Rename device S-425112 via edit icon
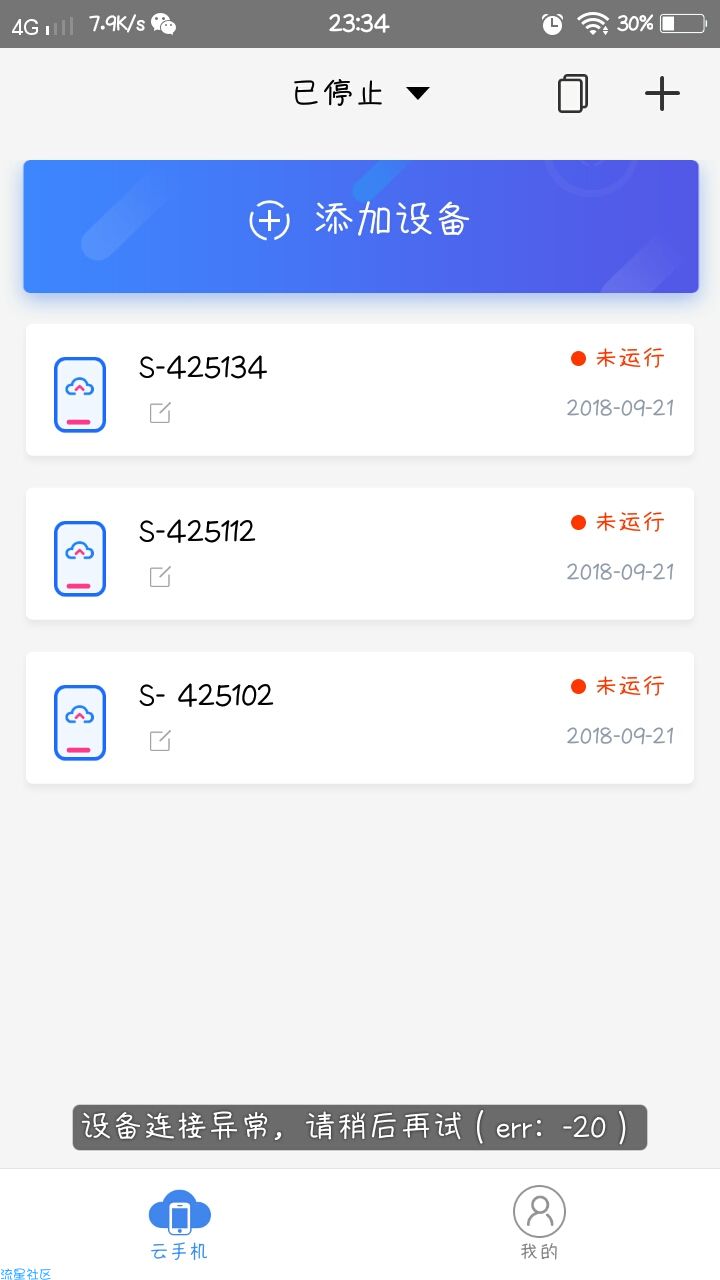Viewport: 720px width, 1280px height. (x=160, y=577)
